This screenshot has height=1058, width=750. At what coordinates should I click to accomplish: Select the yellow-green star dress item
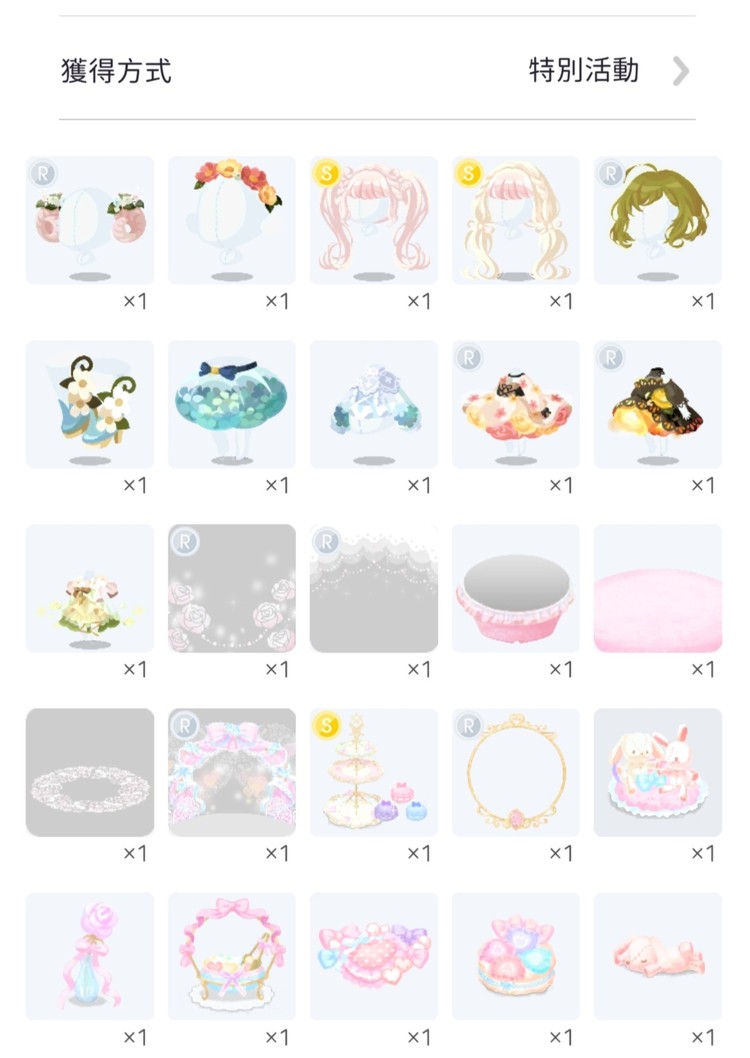(90, 589)
